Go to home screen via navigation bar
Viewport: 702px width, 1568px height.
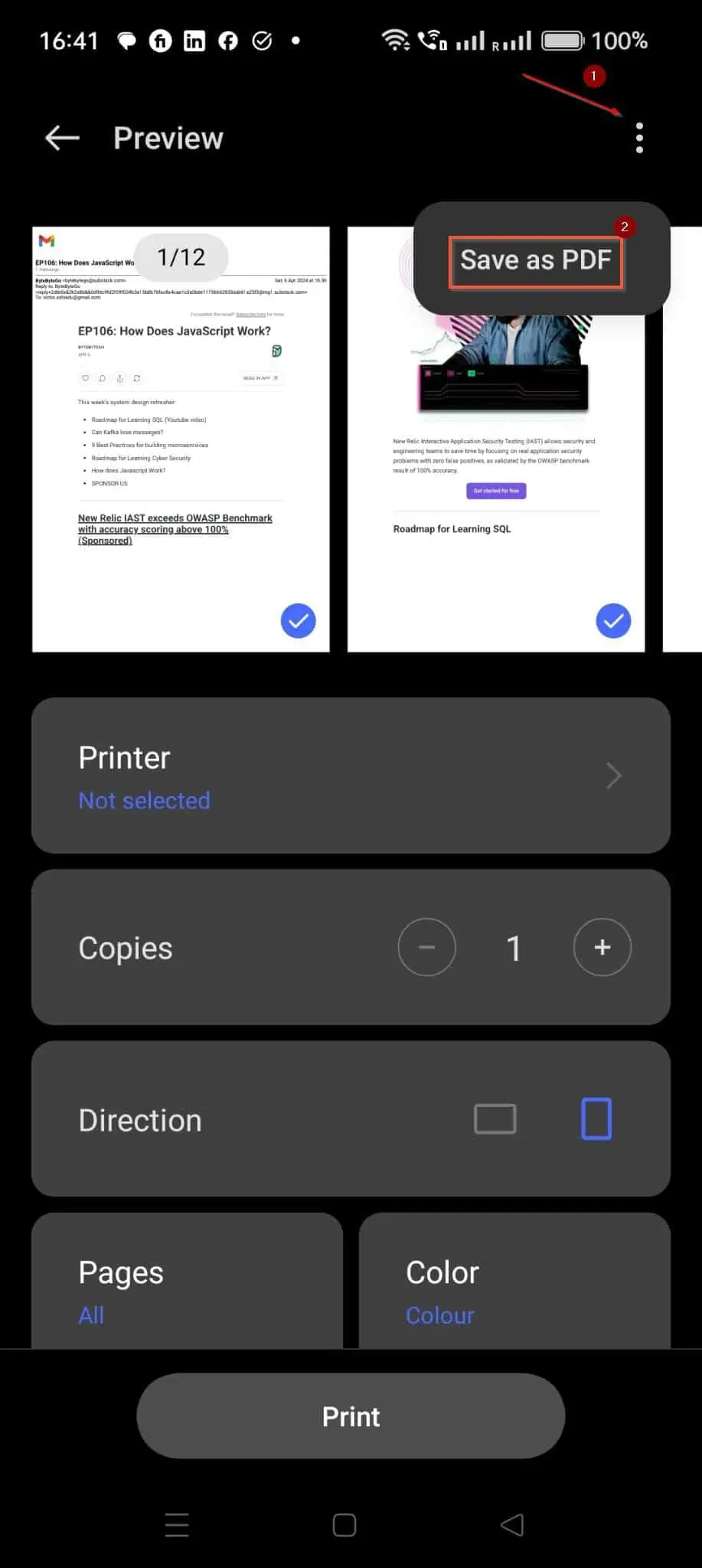click(x=344, y=1525)
